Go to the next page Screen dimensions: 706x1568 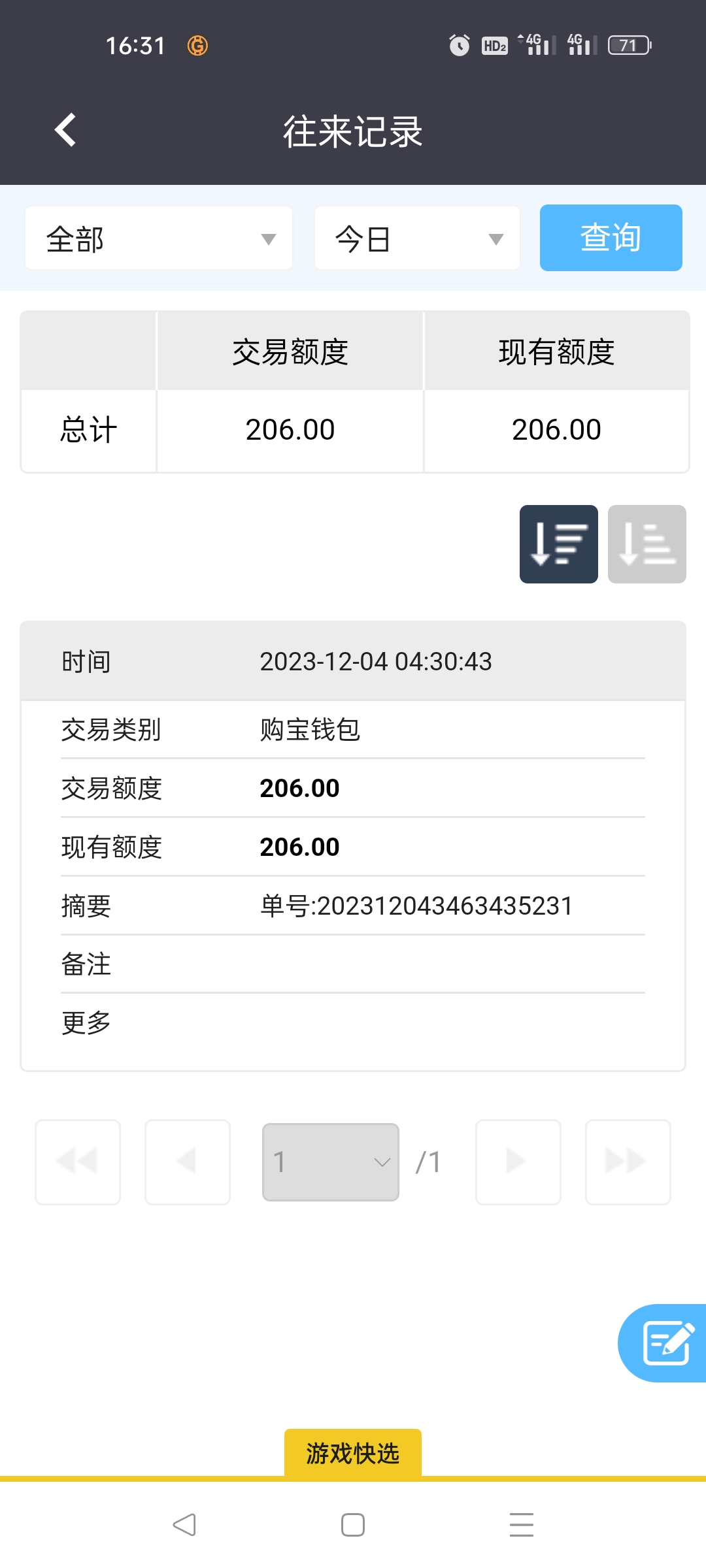pyautogui.click(x=518, y=1162)
